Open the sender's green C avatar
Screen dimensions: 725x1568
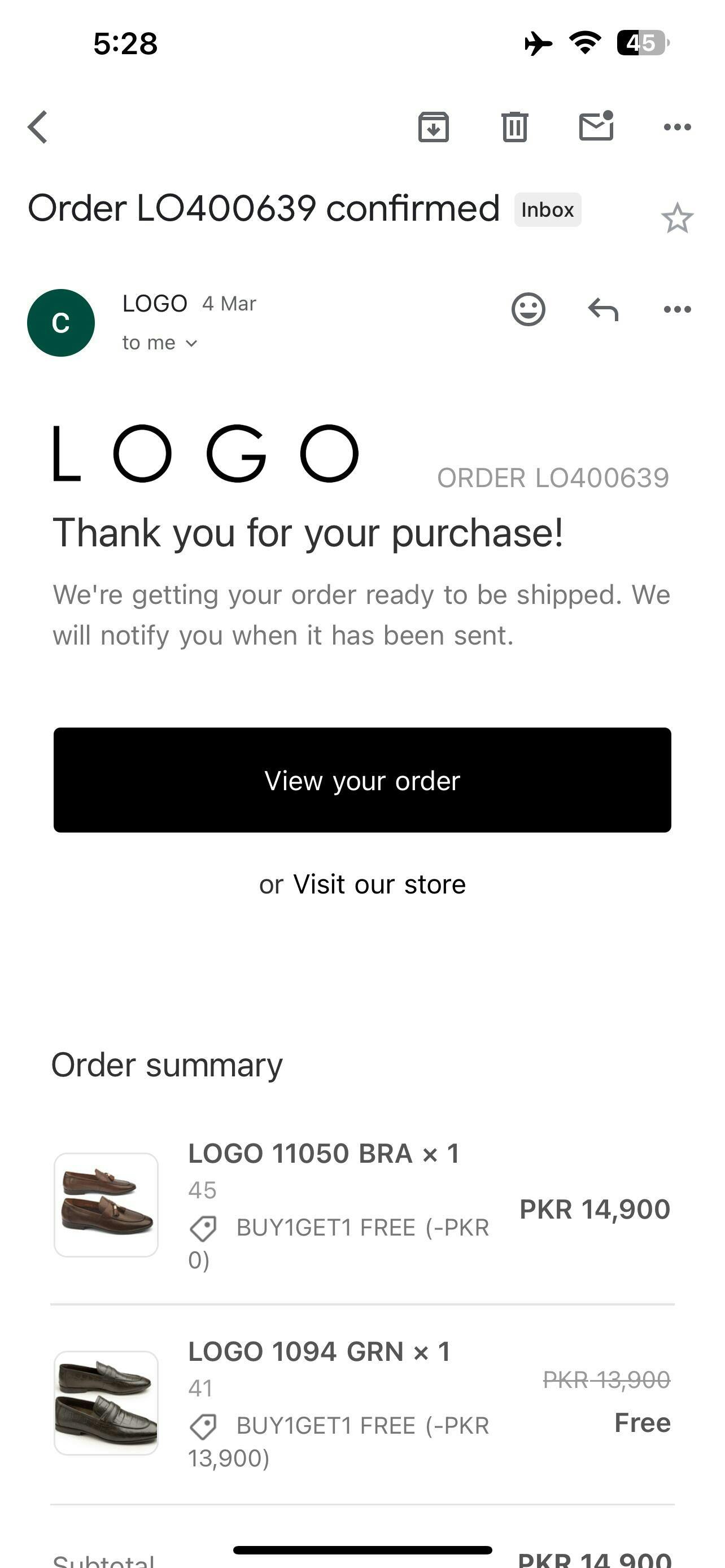[x=61, y=323]
